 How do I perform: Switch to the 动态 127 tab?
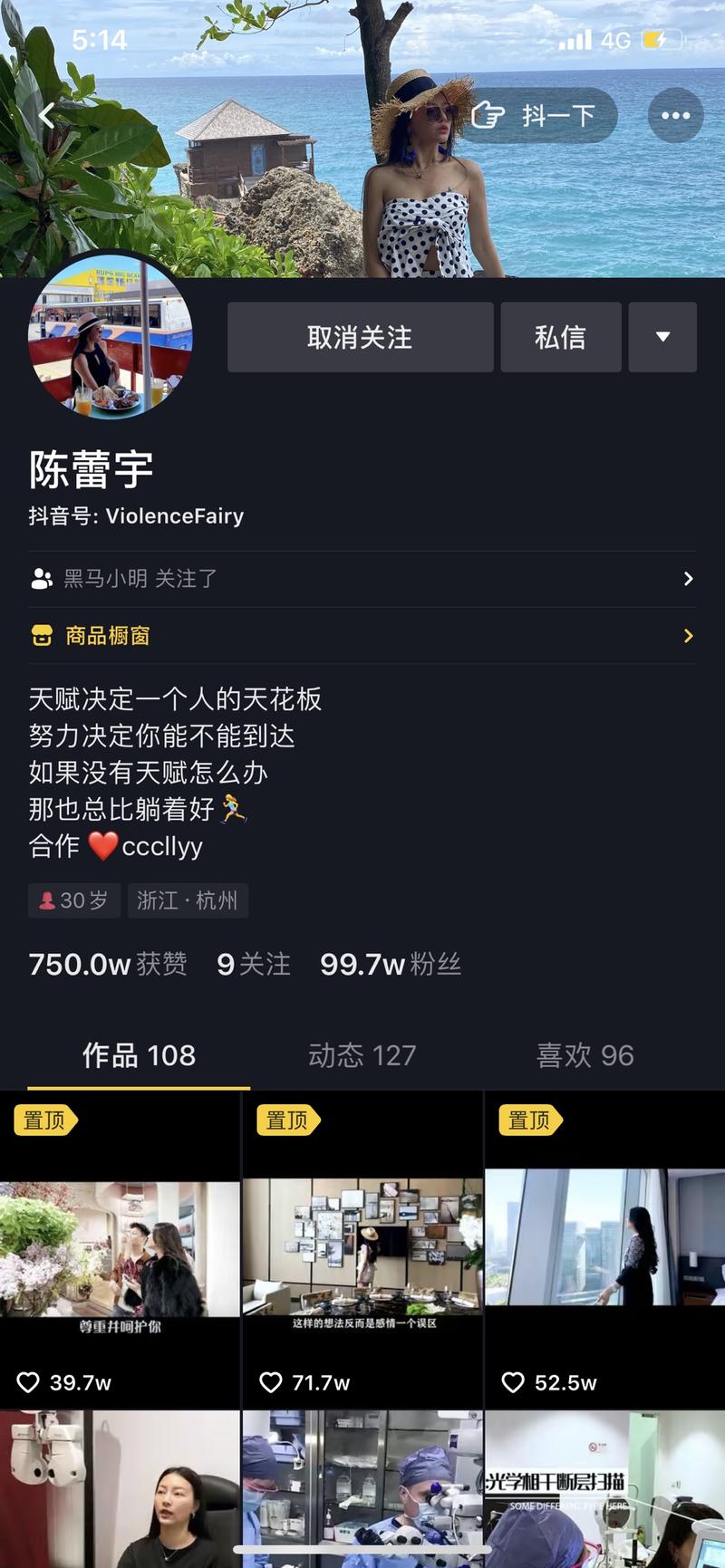point(362,1055)
